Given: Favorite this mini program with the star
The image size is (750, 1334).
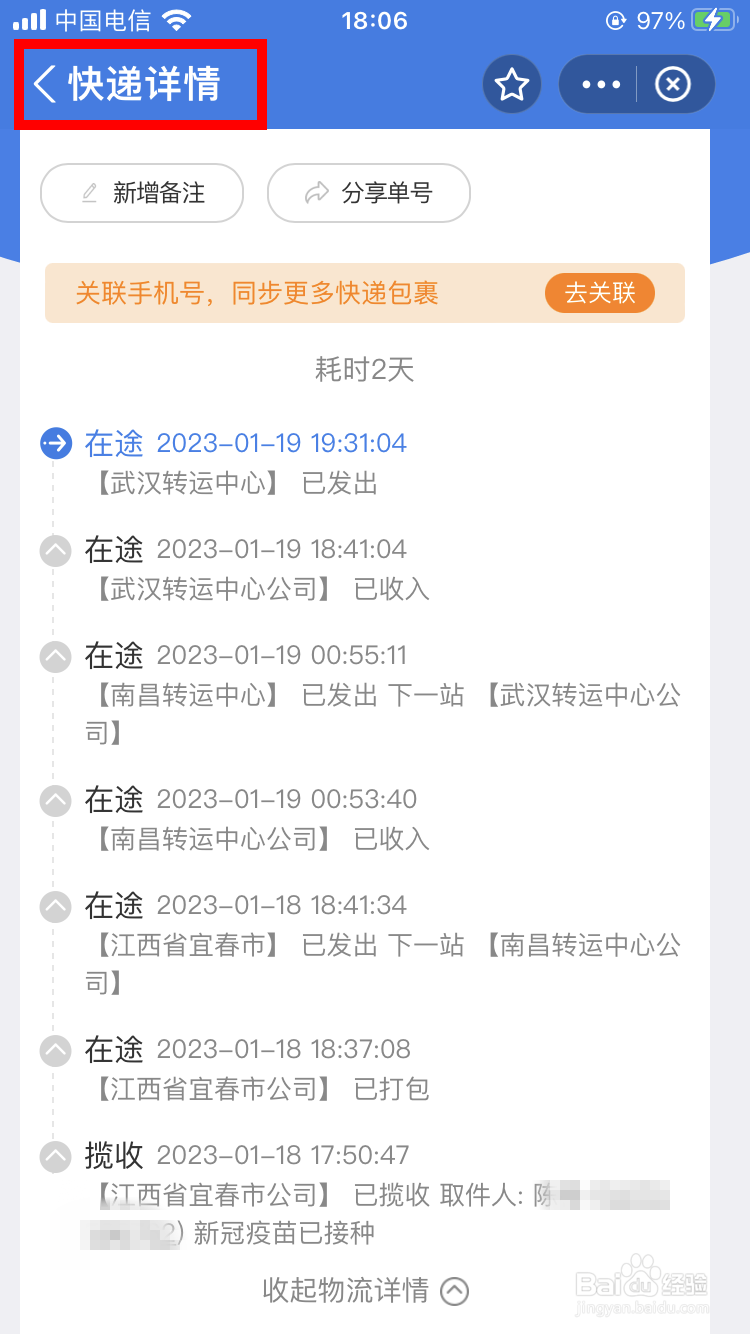Looking at the screenshot, I should (512, 85).
